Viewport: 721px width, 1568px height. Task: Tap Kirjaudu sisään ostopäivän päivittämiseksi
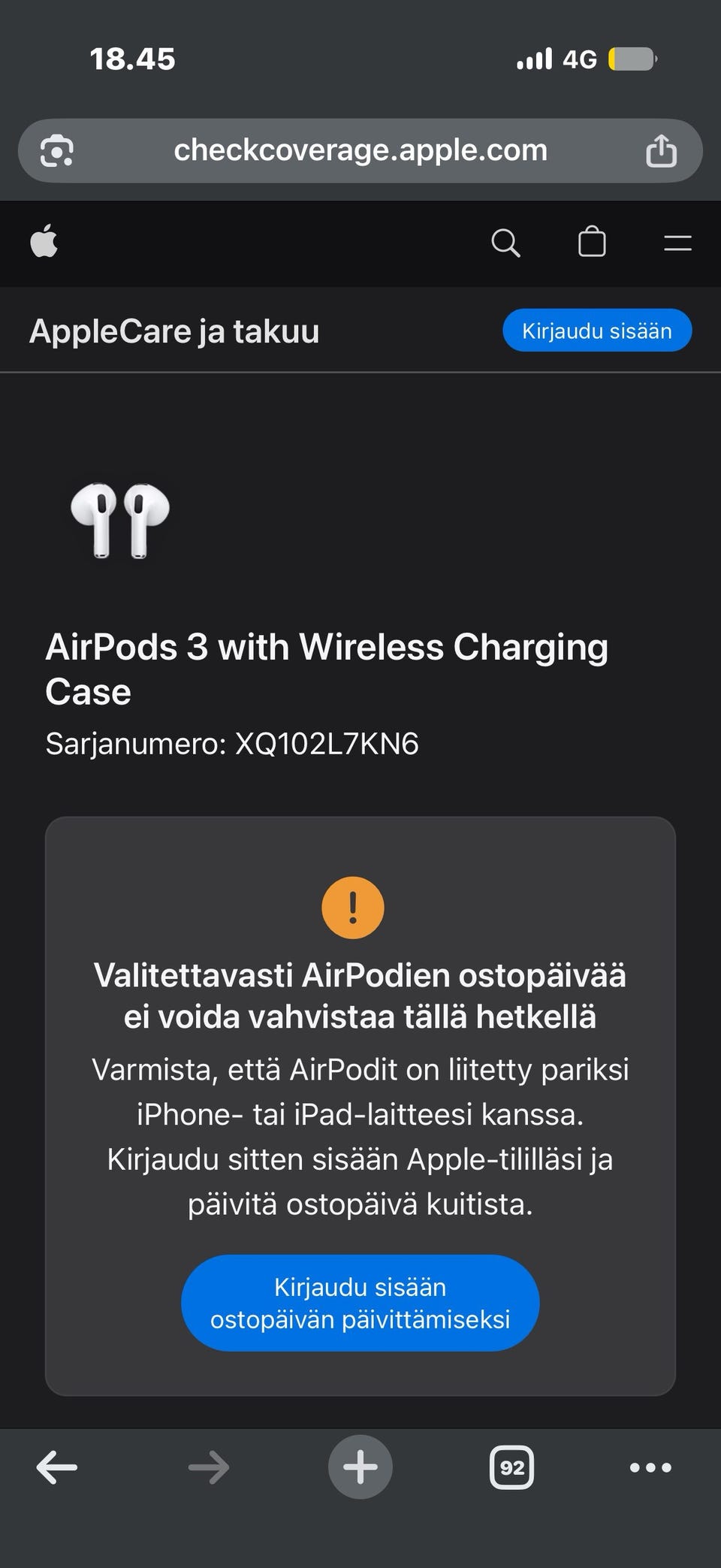click(x=360, y=1303)
